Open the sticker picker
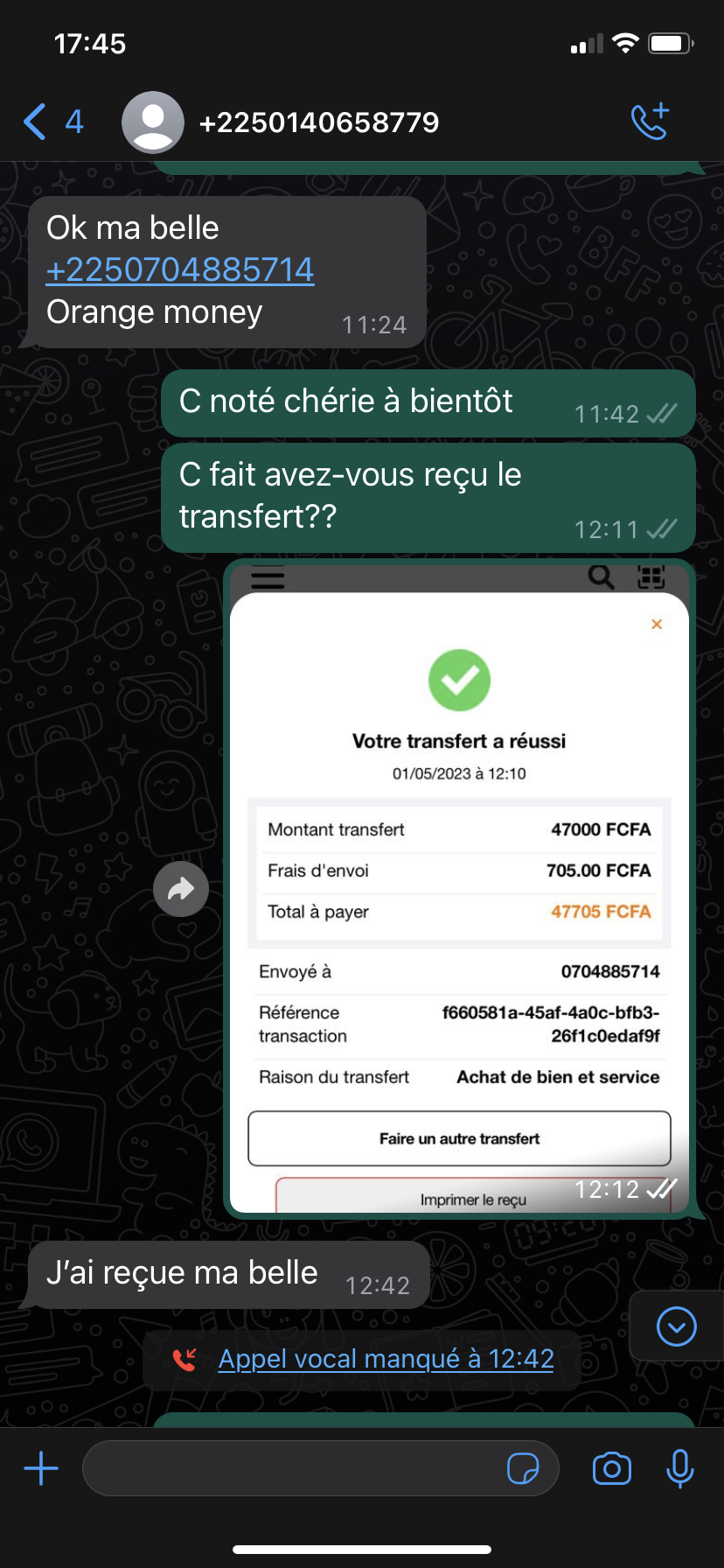724x1568 pixels. coord(523,1468)
